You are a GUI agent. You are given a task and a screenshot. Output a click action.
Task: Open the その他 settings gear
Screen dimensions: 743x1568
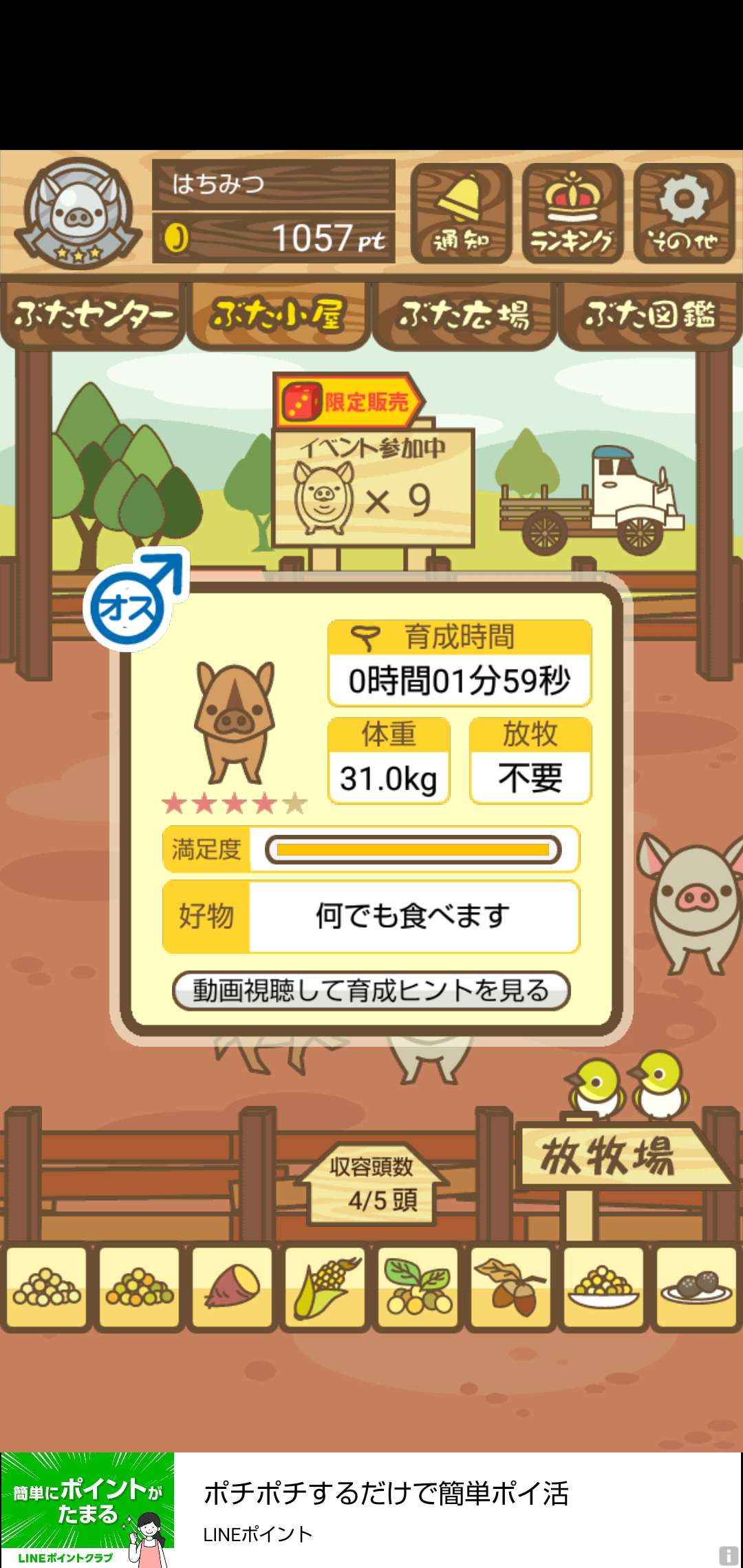[684, 214]
